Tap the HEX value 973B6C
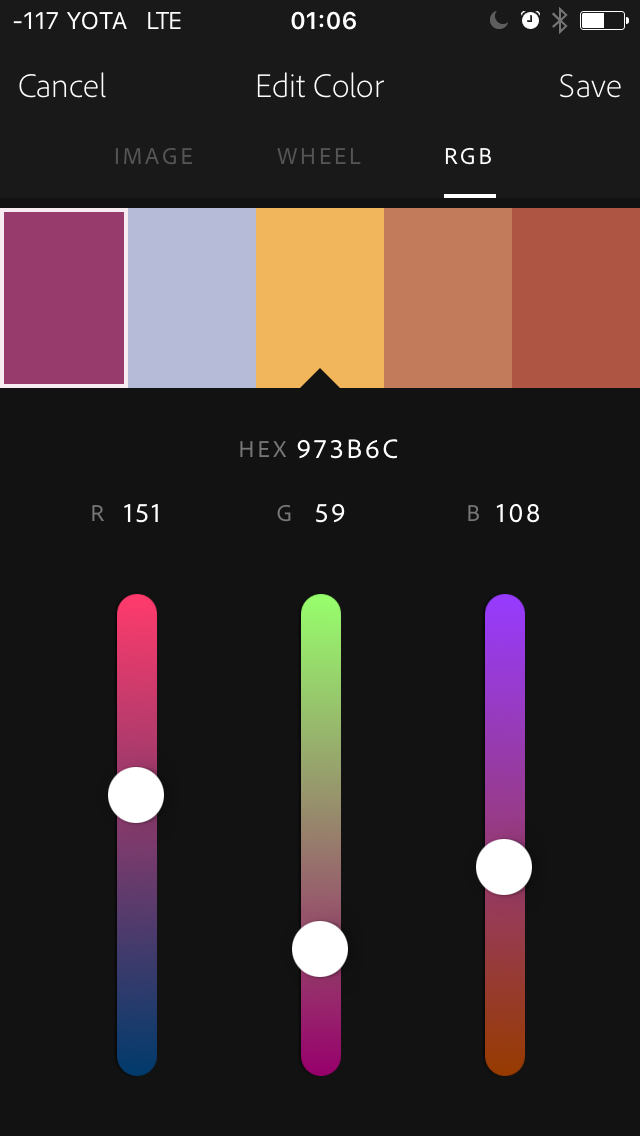640x1136 pixels. click(347, 450)
